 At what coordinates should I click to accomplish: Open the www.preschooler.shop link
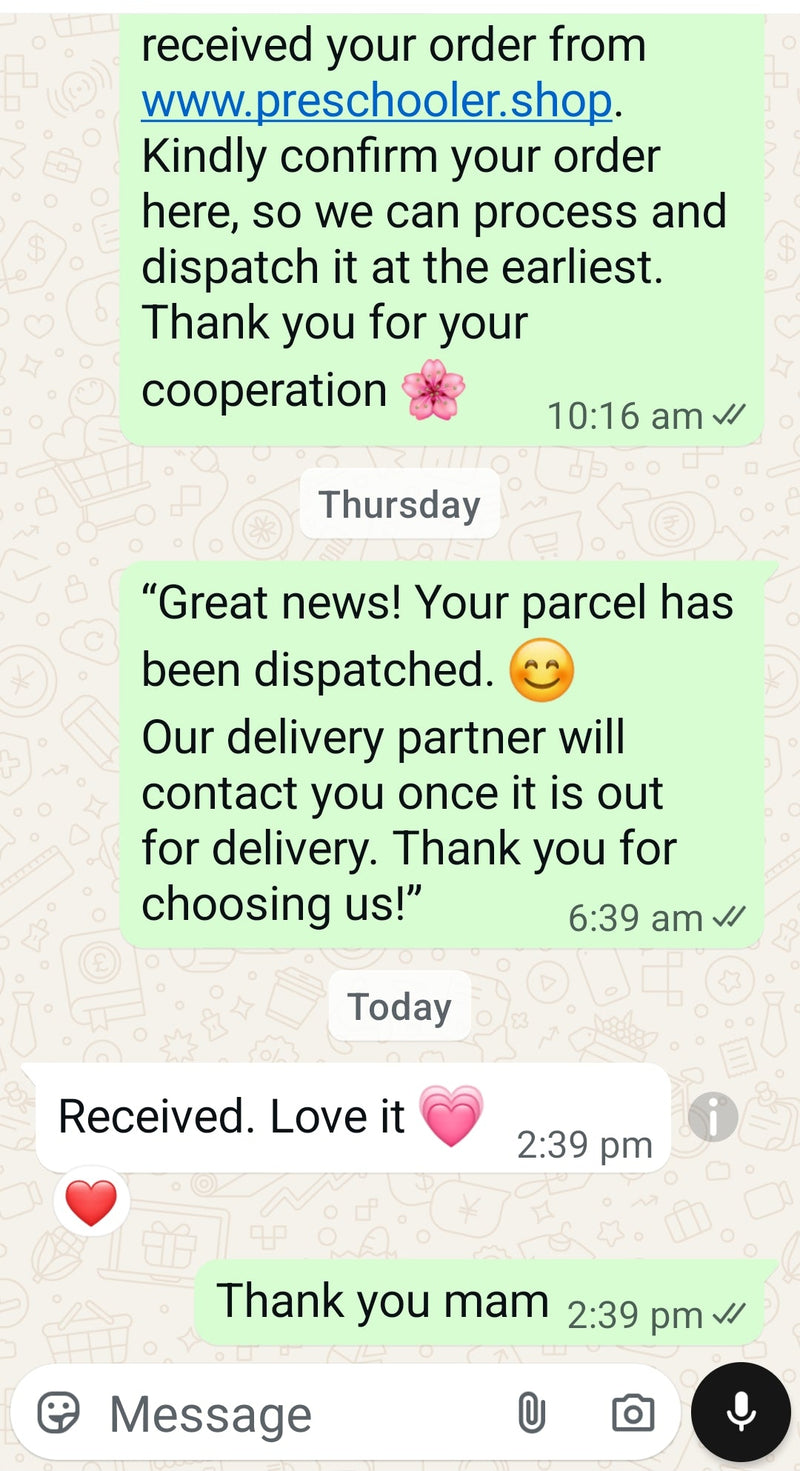tap(376, 102)
